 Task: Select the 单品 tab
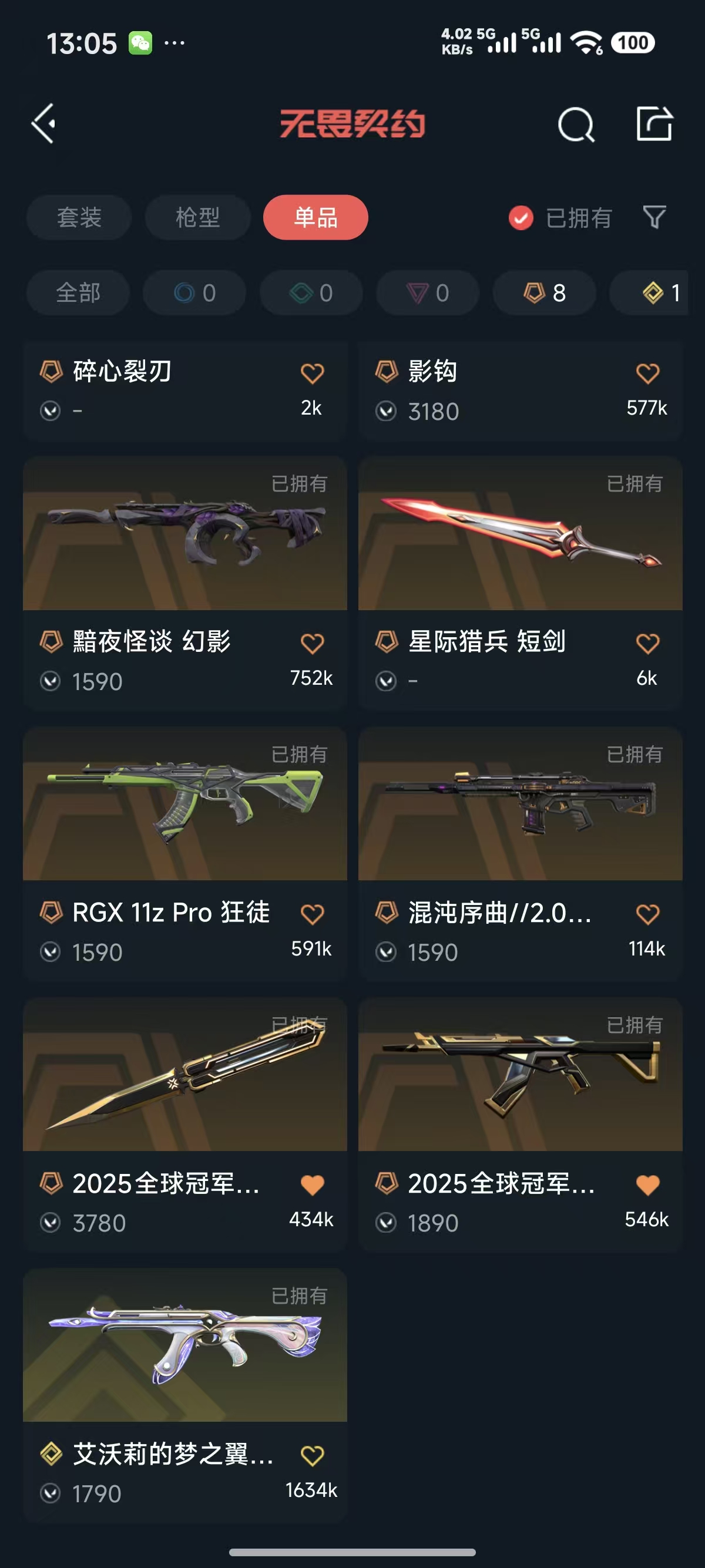tap(315, 217)
